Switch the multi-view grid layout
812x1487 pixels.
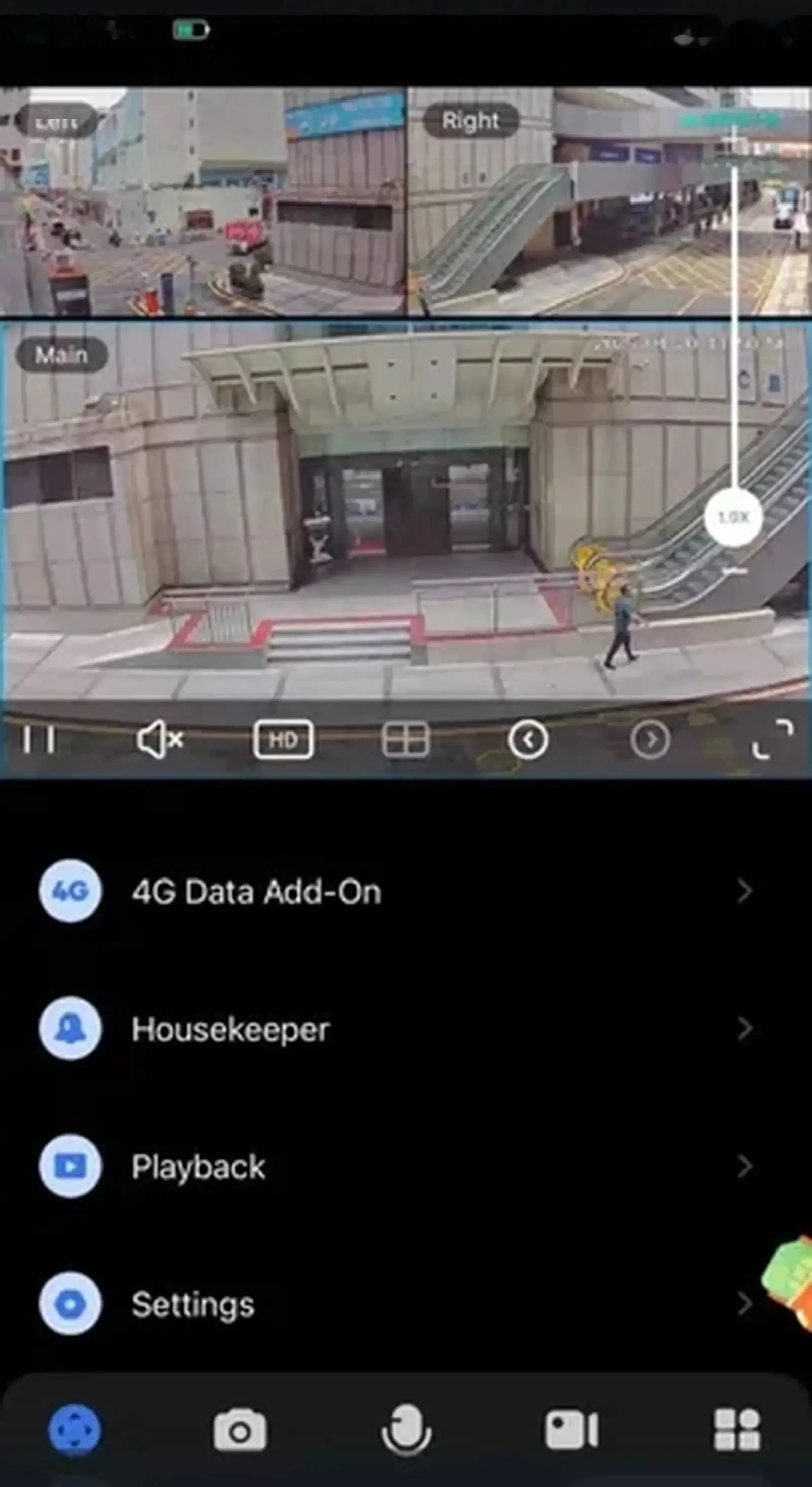[405, 739]
